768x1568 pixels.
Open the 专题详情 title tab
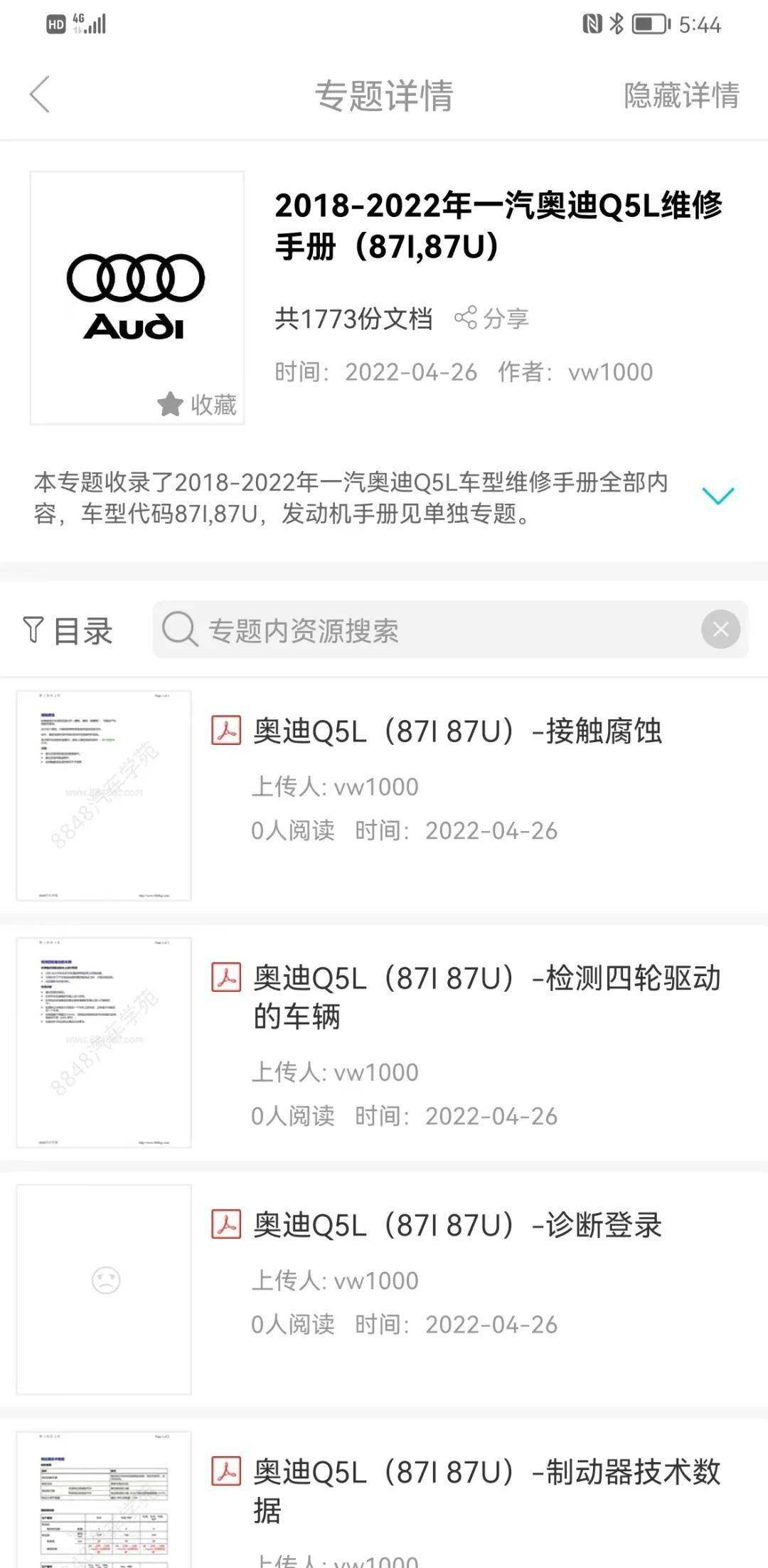[x=384, y=95]
